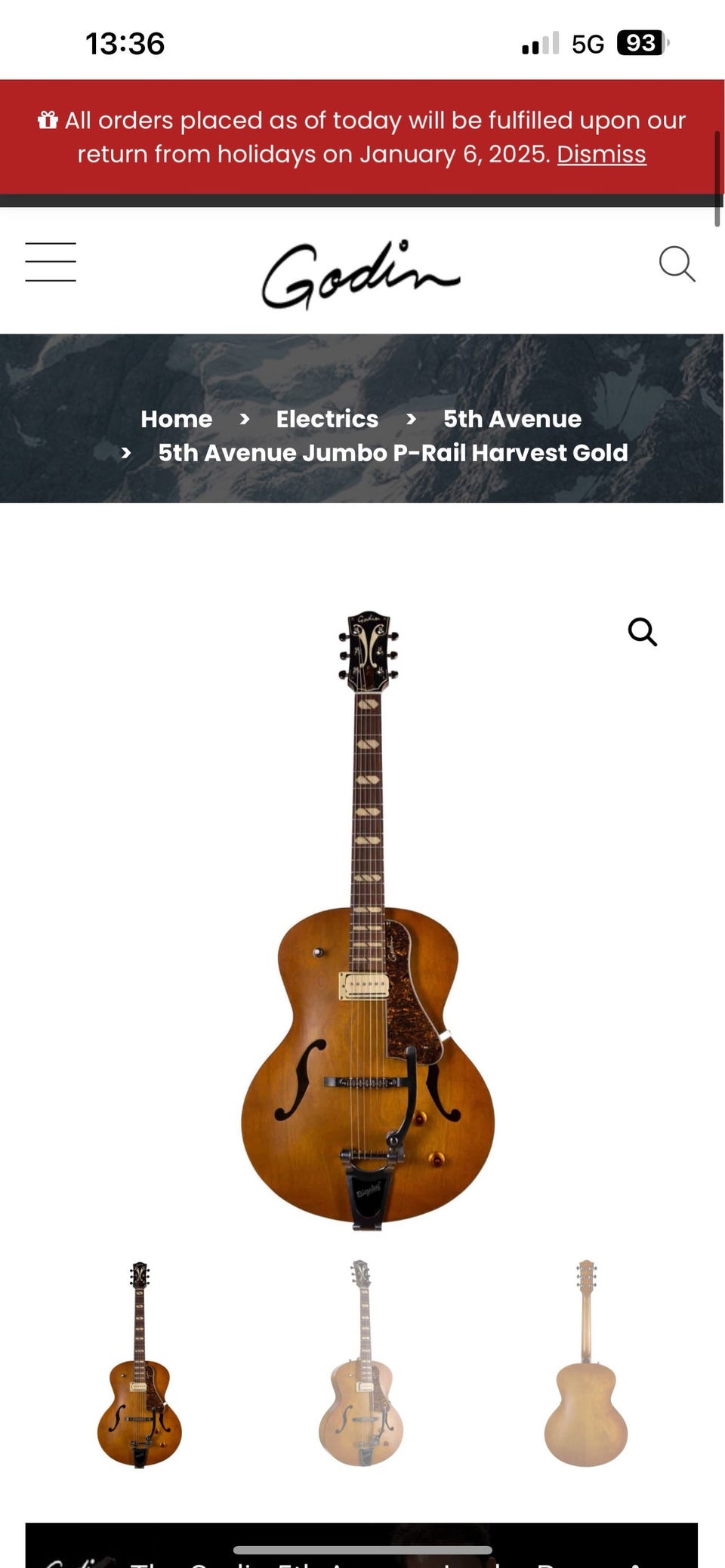Image resolution: width=725 pixels, height=1568 pixels.
Task: Select the guitar back-view thumbnail
Action: [586, 1363]
